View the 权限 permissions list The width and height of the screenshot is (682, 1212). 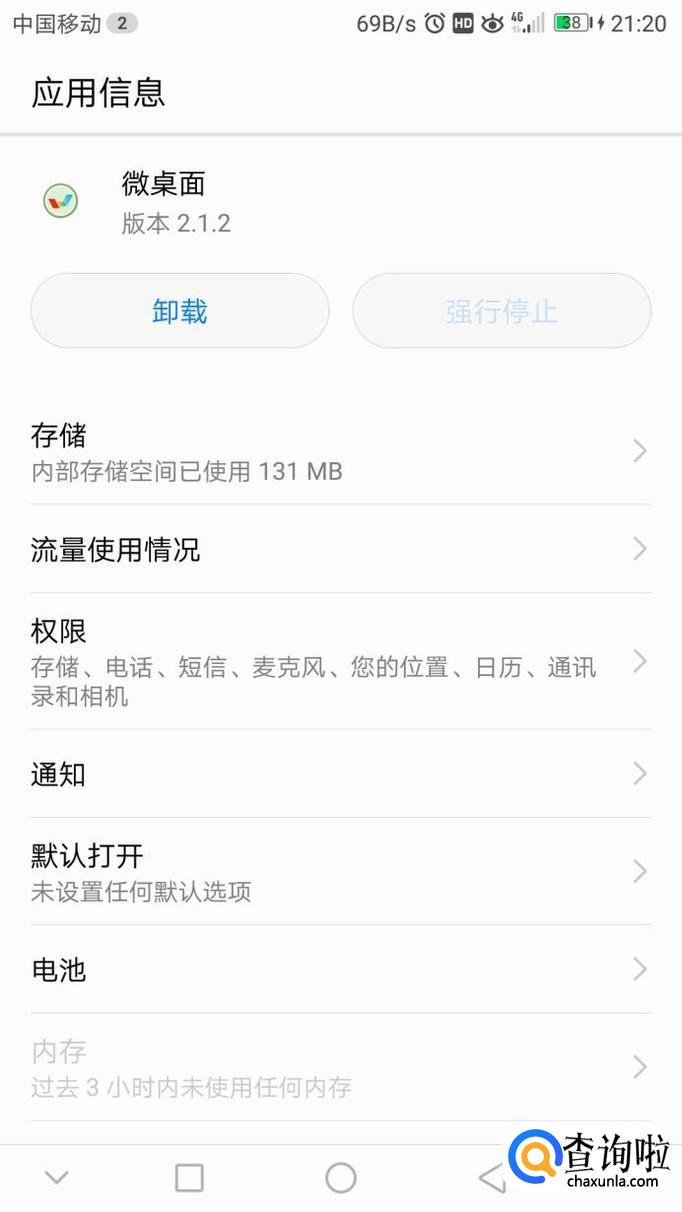coord(340,661)
